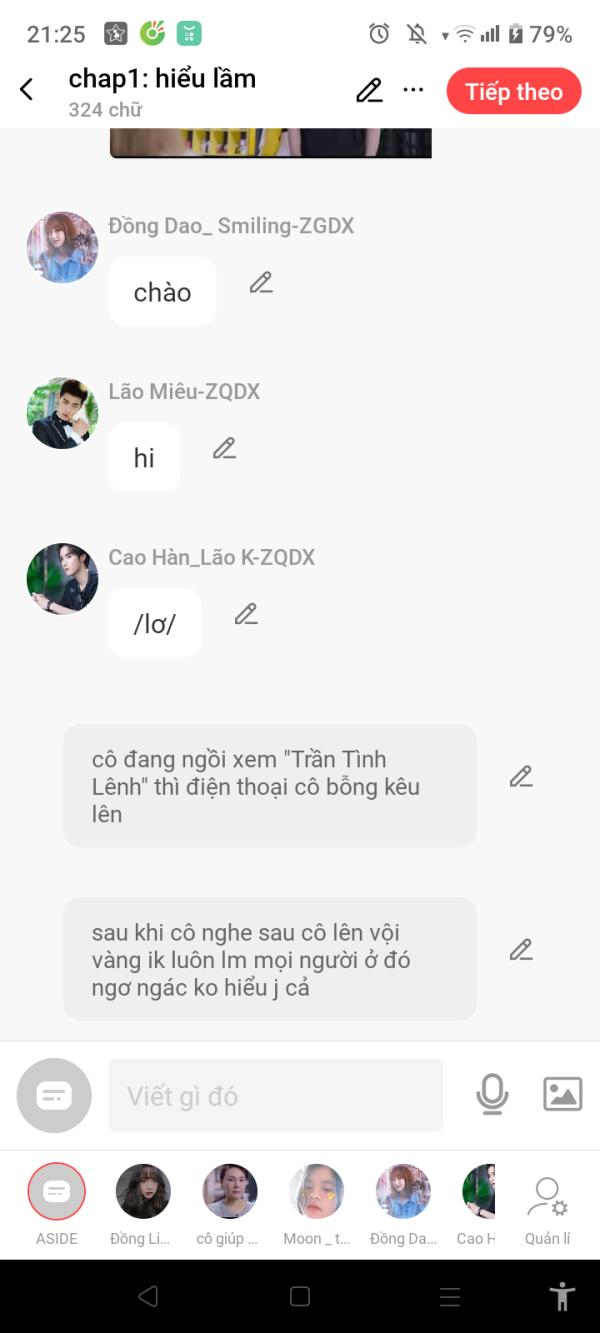
Task: Choose character Đồng Li... as speaker
Action: point(142,1205)
